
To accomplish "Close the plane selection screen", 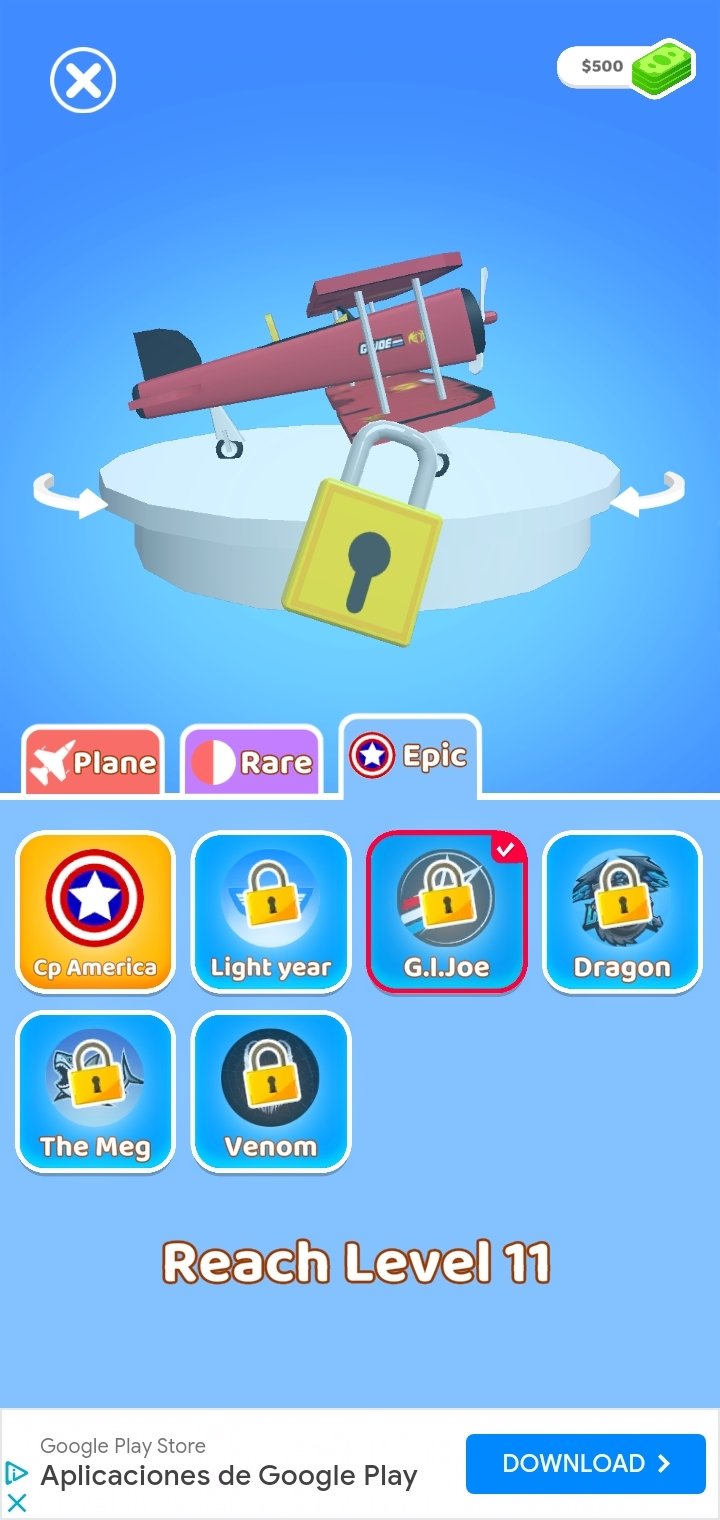I will [x=83, y=80].
